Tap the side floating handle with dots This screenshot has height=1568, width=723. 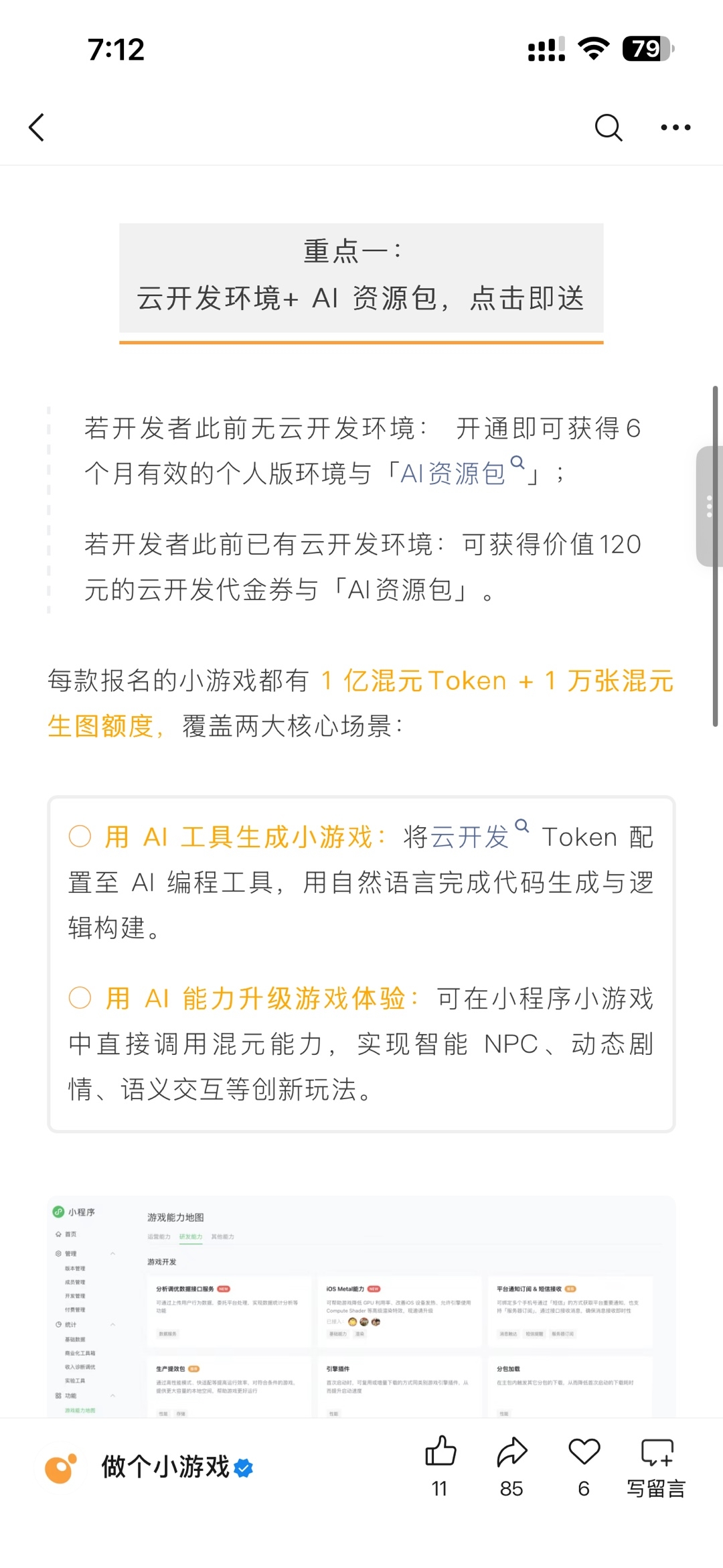click(x=709, y=506)
